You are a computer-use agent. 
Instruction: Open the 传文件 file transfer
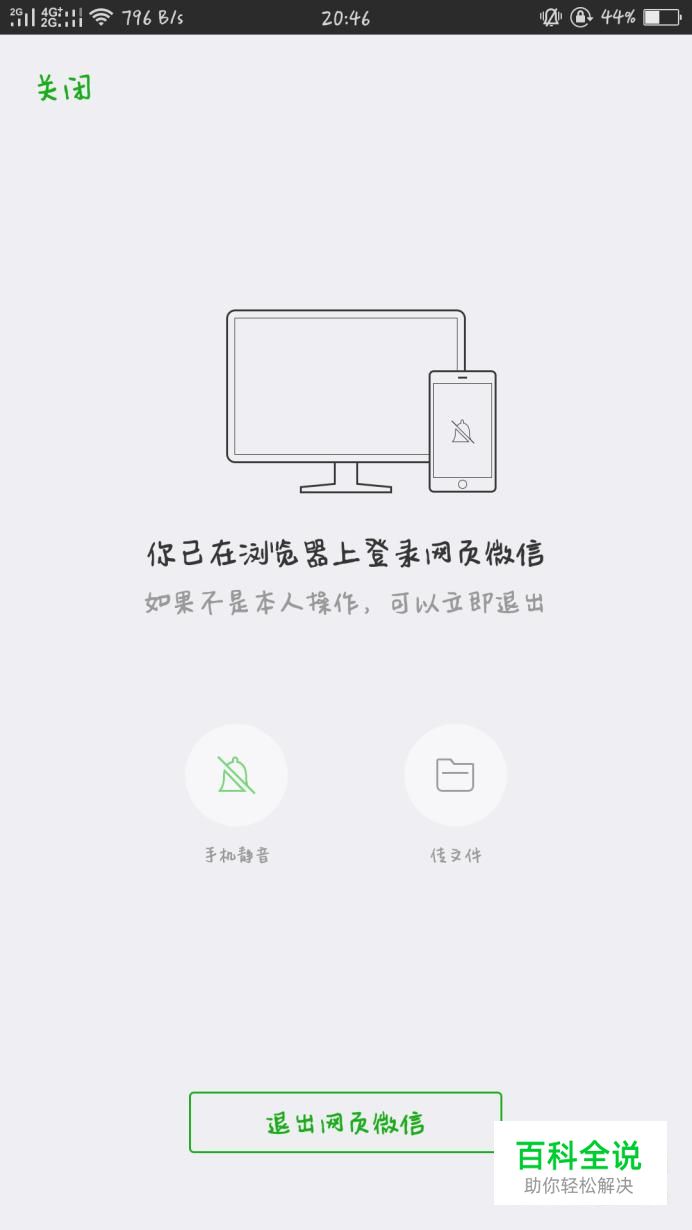455,775
